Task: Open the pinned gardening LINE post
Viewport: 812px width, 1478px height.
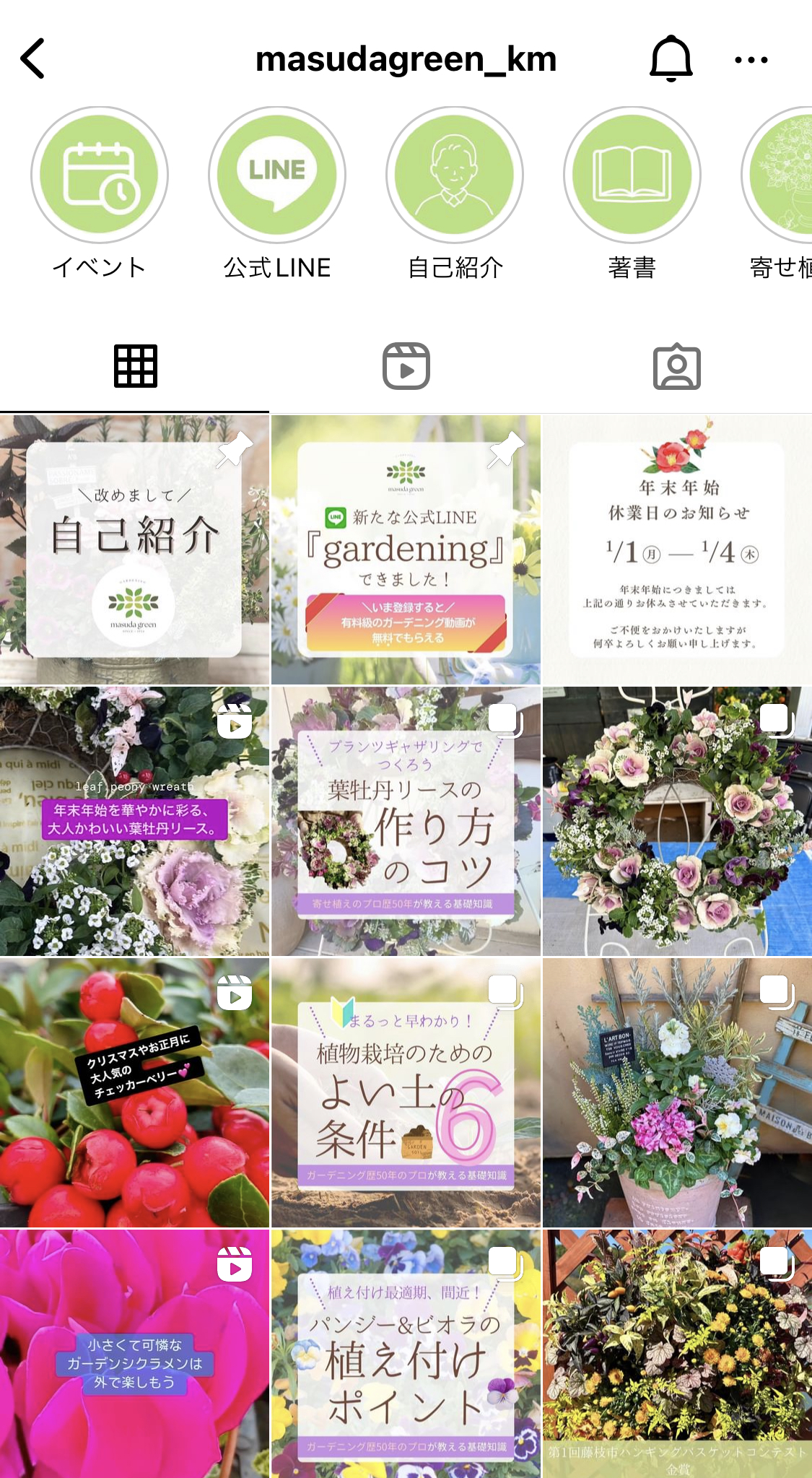Action: click(406, 549)
